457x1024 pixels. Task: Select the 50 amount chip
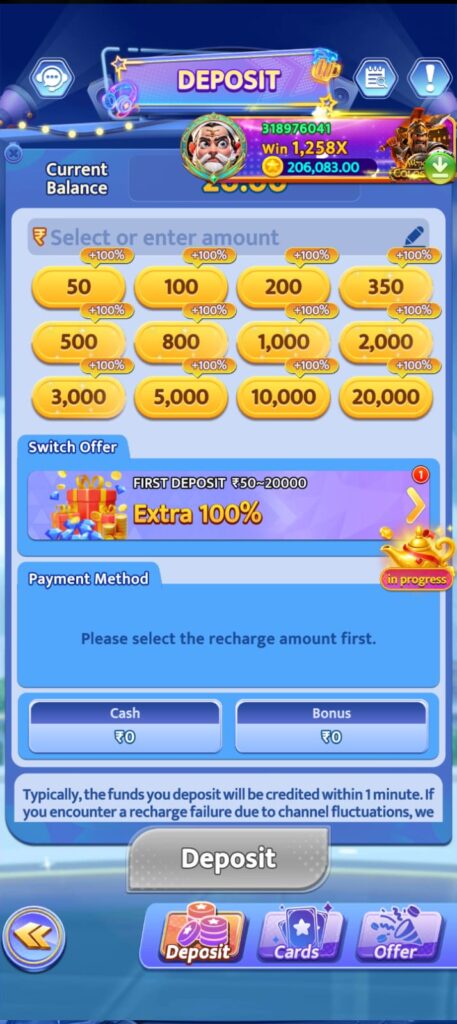click(78, 287)
